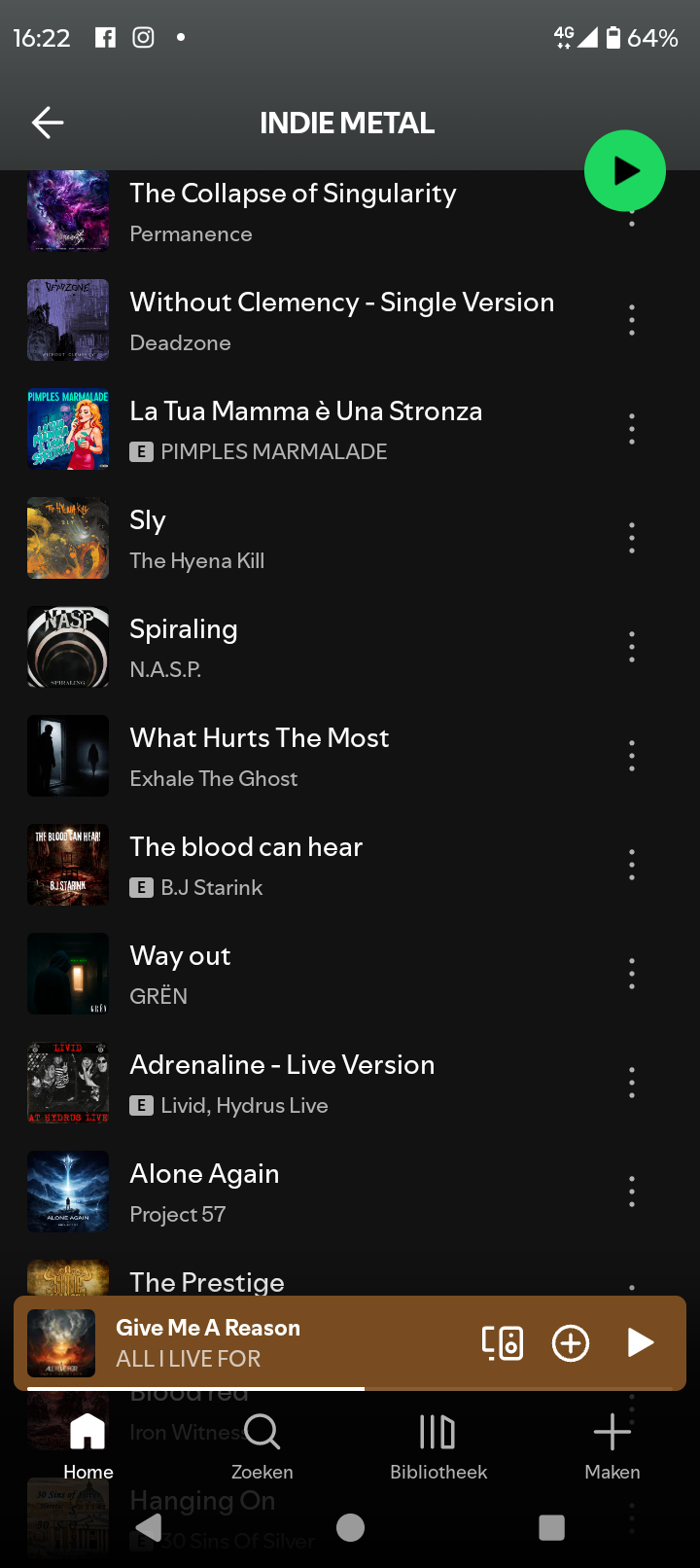This screenshot has height=1568, width=700.
Task: Open the Maken tab
Action: (612, 1444)
